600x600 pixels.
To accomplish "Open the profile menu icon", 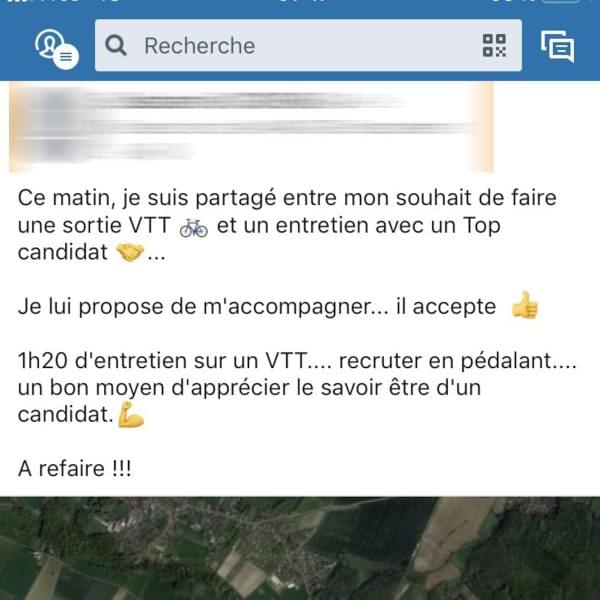I will [52, 46].
